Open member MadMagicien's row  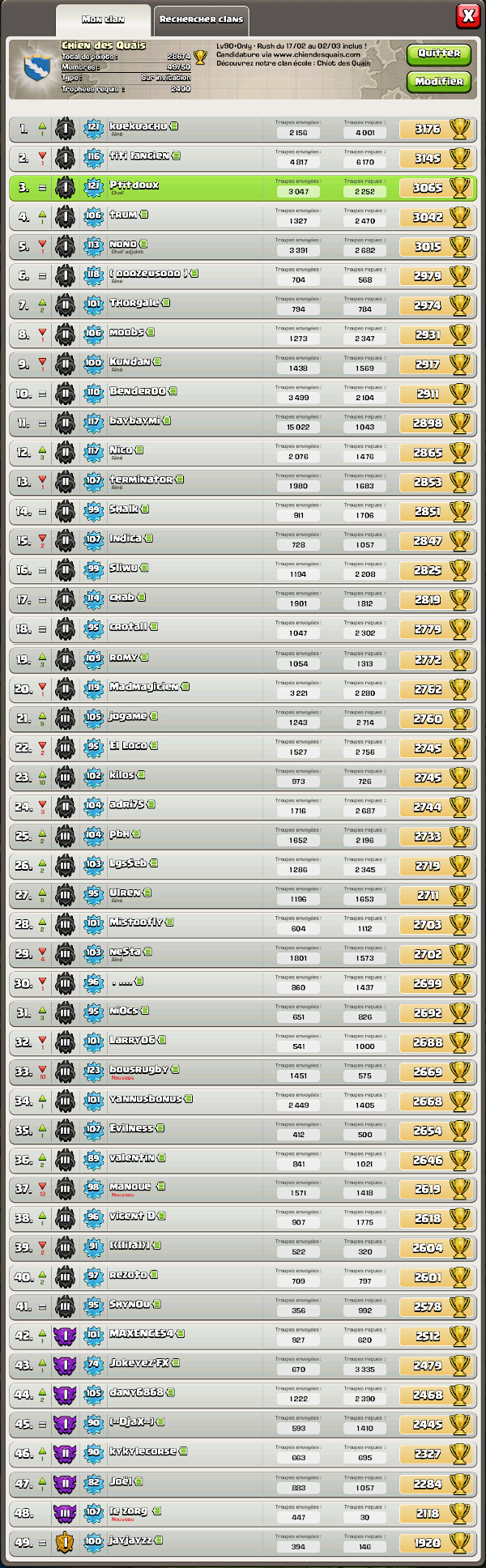point(243,688)
